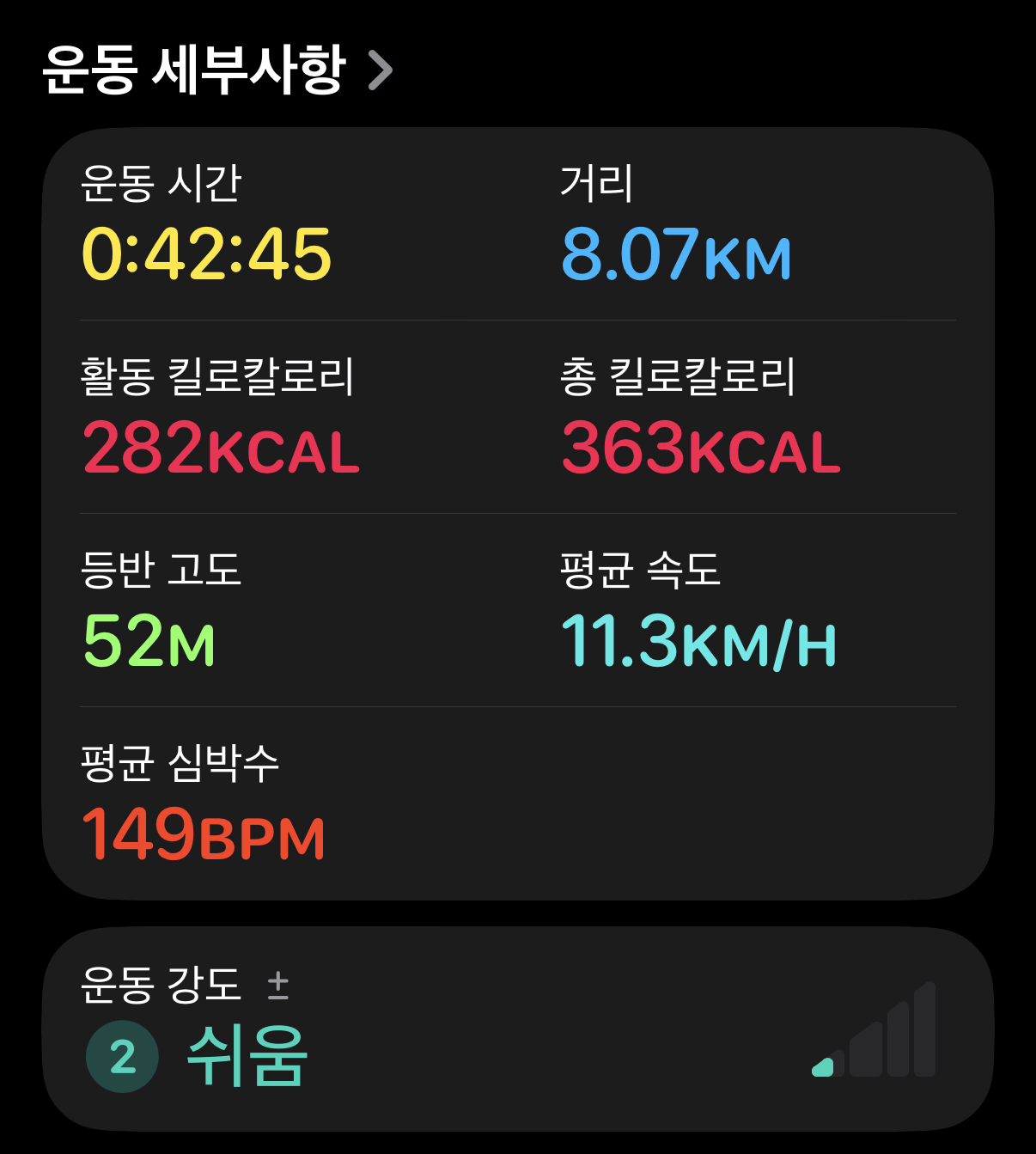This screenshot has width=1036, height=1154.
Task: Open the 운동 세부사항 details header
Action: pos(216,70)
